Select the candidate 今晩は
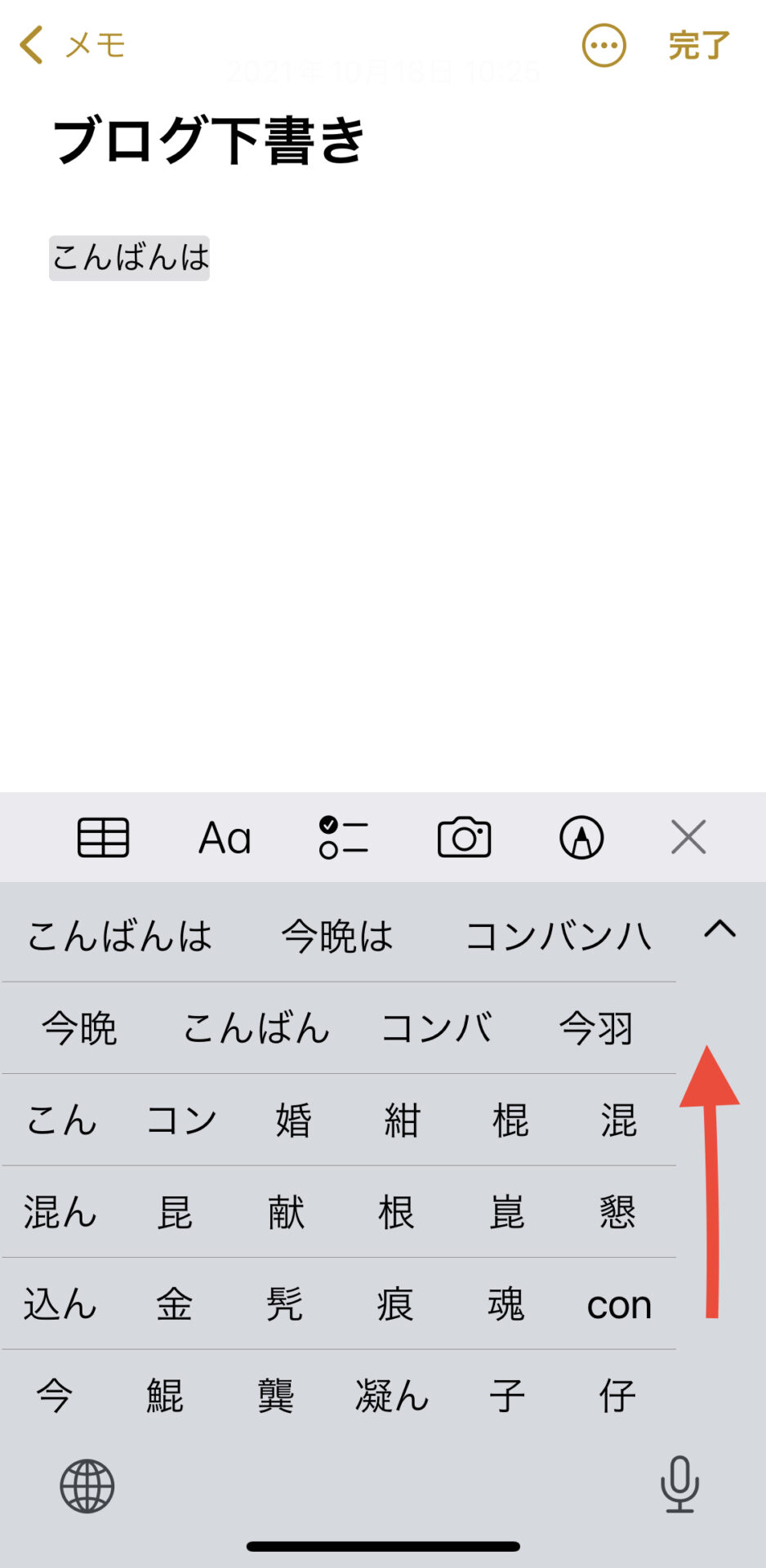Screen dimensions: 766x1568 point(337,936)
